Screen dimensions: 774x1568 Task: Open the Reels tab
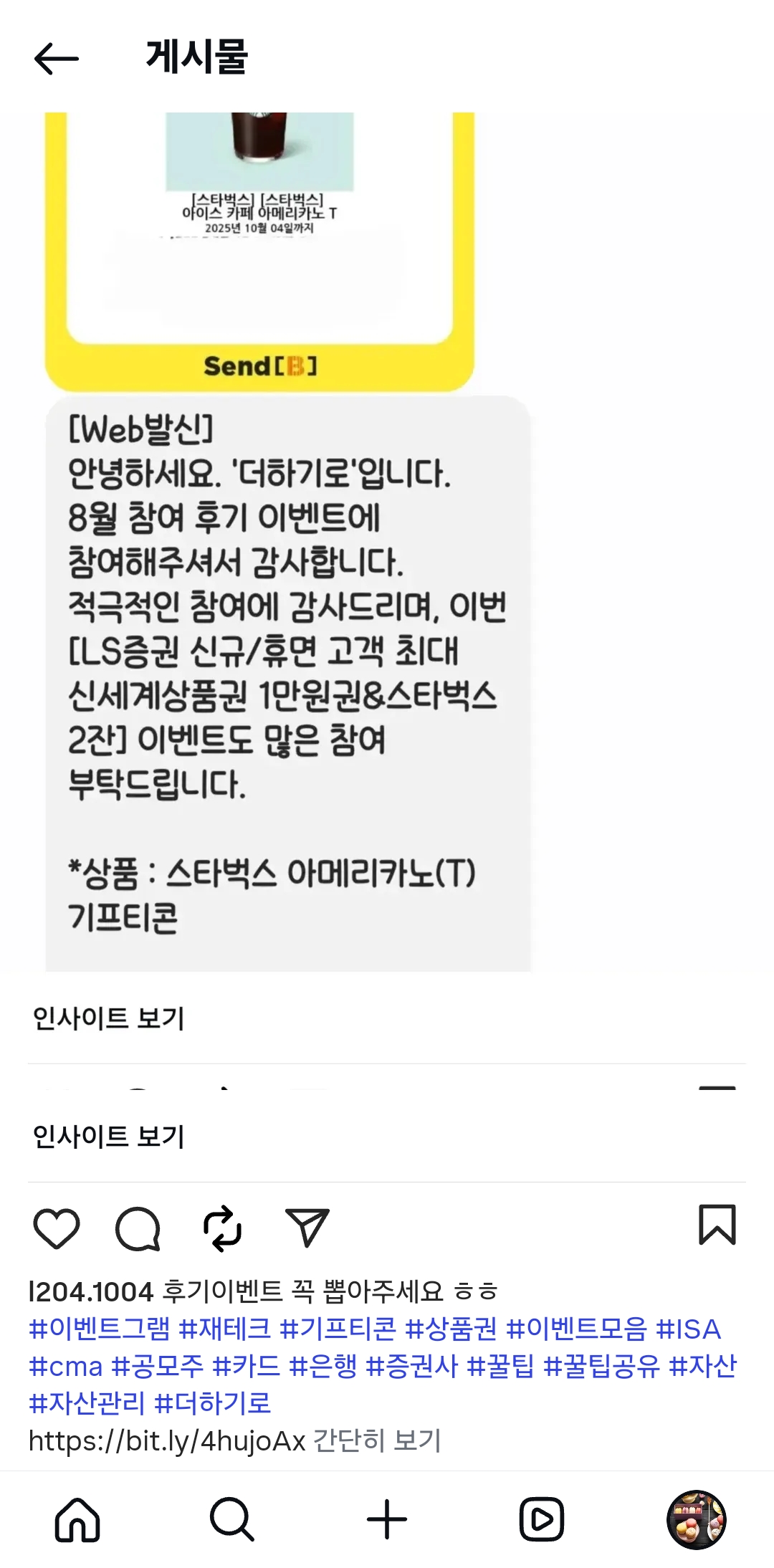541,1519
